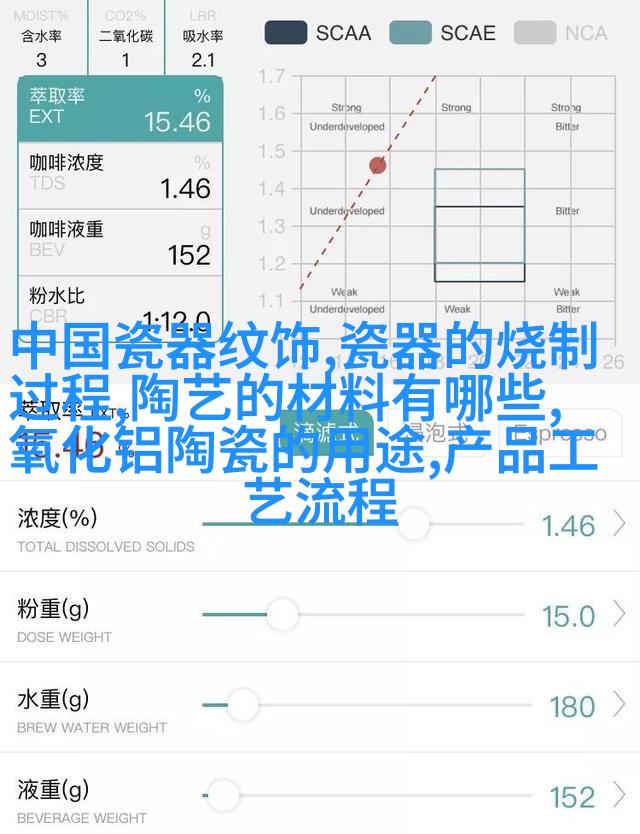Toggle the SCAE chart legend
Viewport: 640px width, 834px height.
click(443, 33)
